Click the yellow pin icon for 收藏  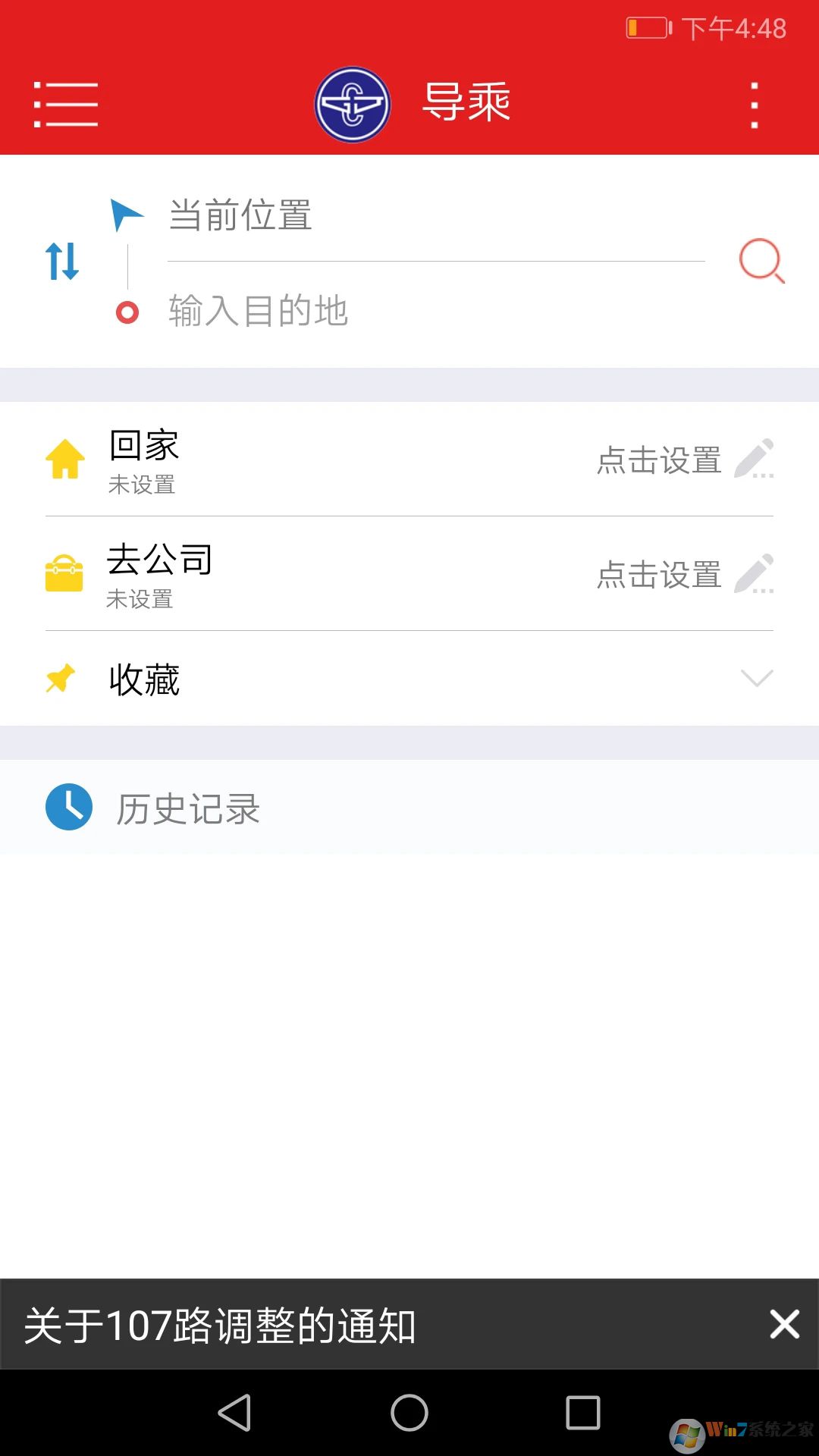point(61,679)
